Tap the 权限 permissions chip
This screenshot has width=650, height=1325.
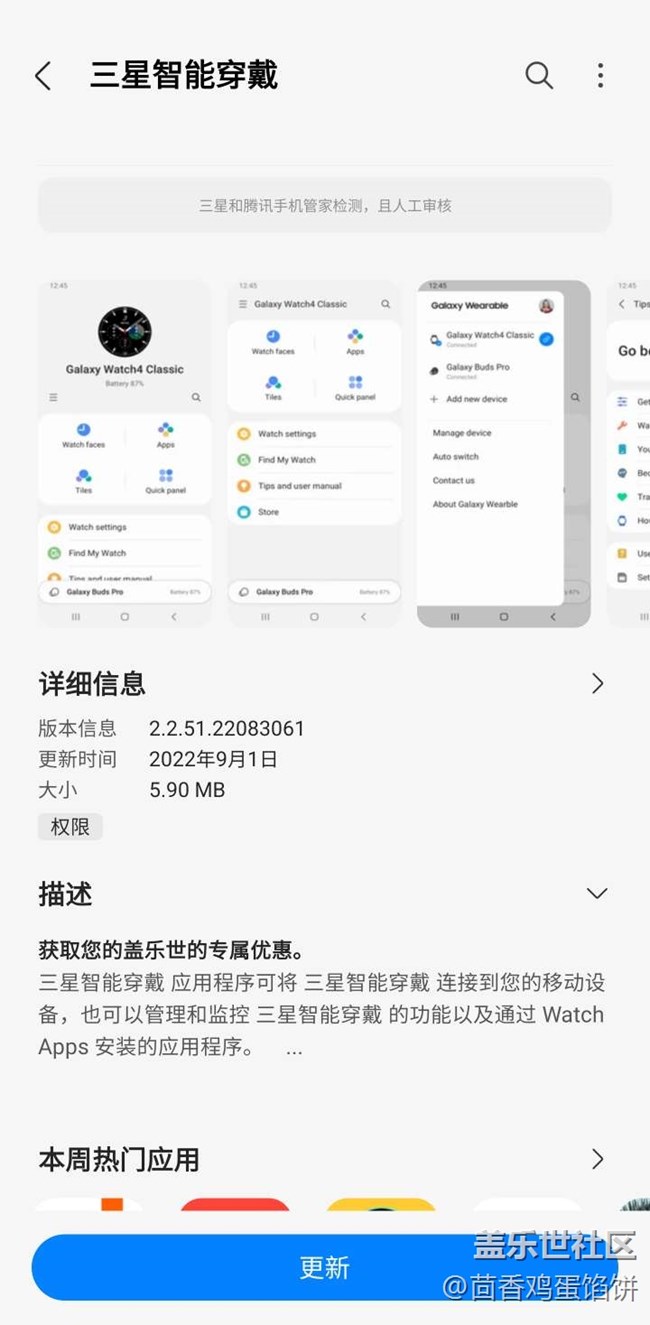[70, 826]
